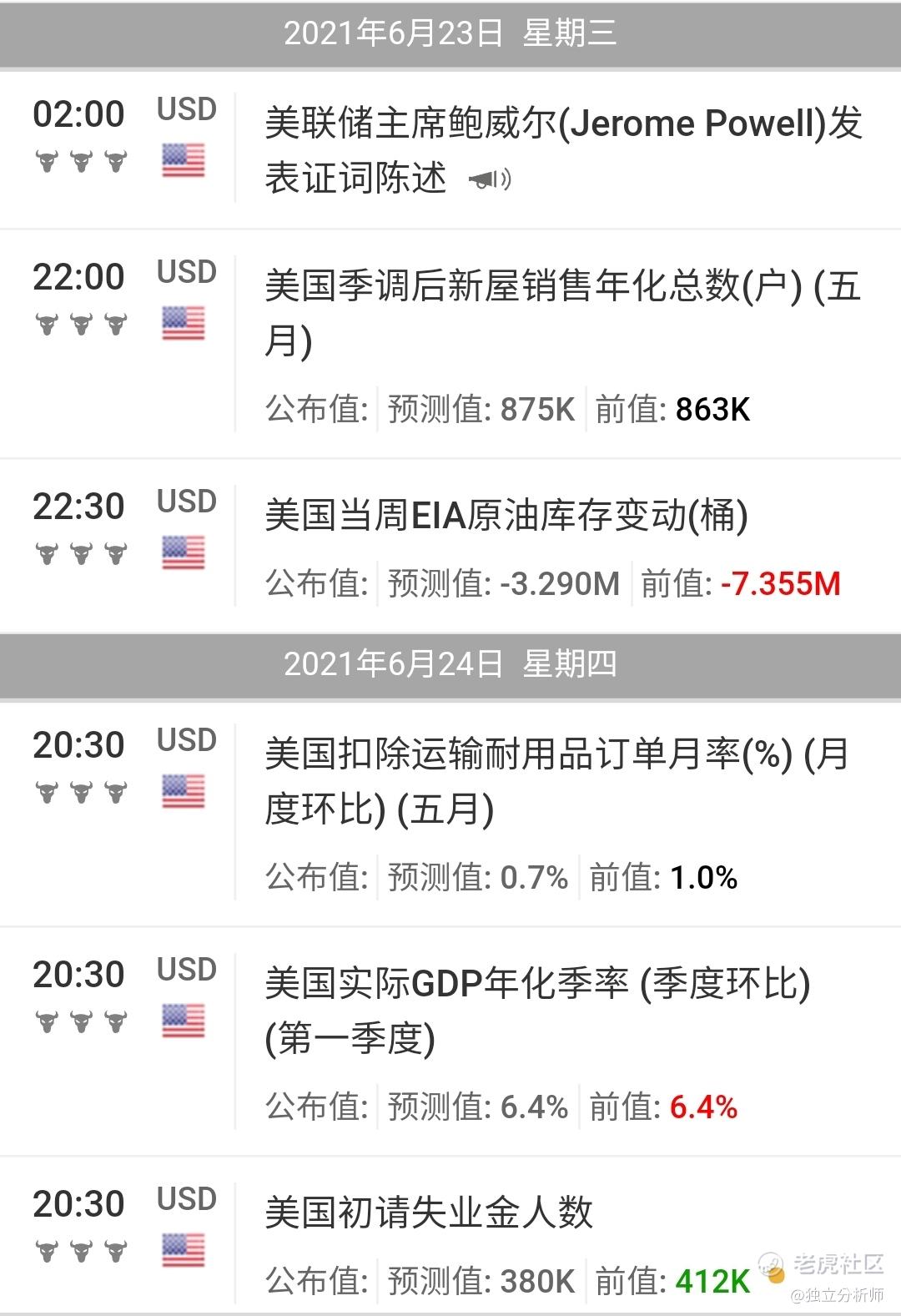Open the 美国扣除运输耐用品订单月率 event

[556, 781]
